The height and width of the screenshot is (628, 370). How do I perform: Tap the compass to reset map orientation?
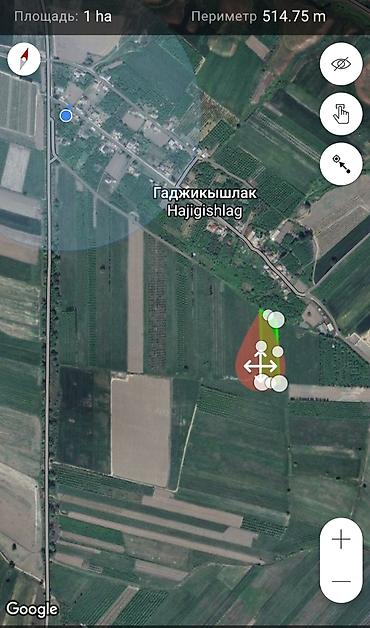pos(24,59)
